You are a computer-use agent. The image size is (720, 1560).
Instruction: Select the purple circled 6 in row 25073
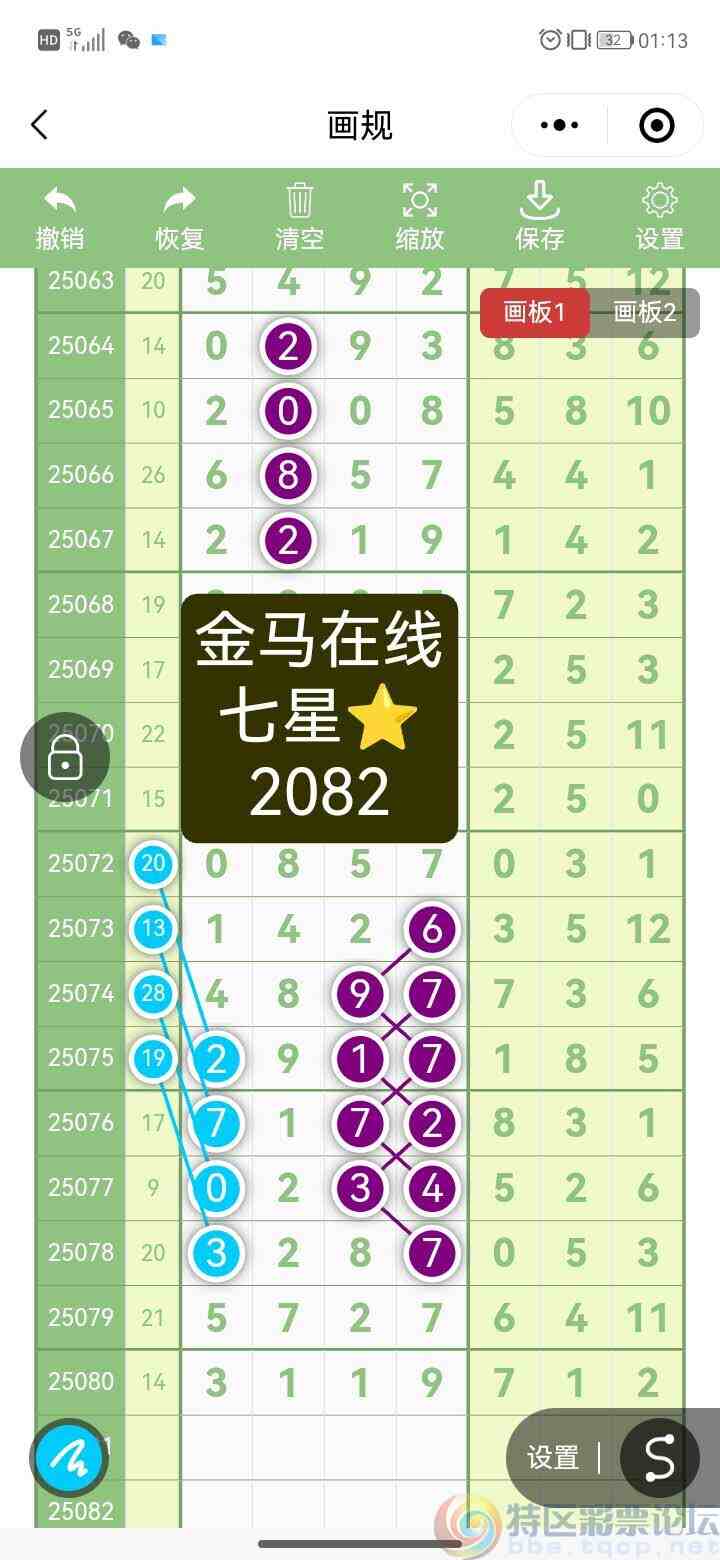[x=431, y=928]
